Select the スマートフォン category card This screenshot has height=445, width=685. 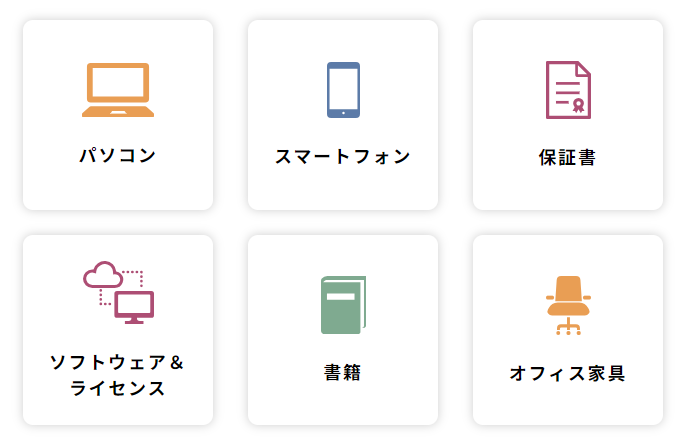pyautogui.click(x=343, y=115)
